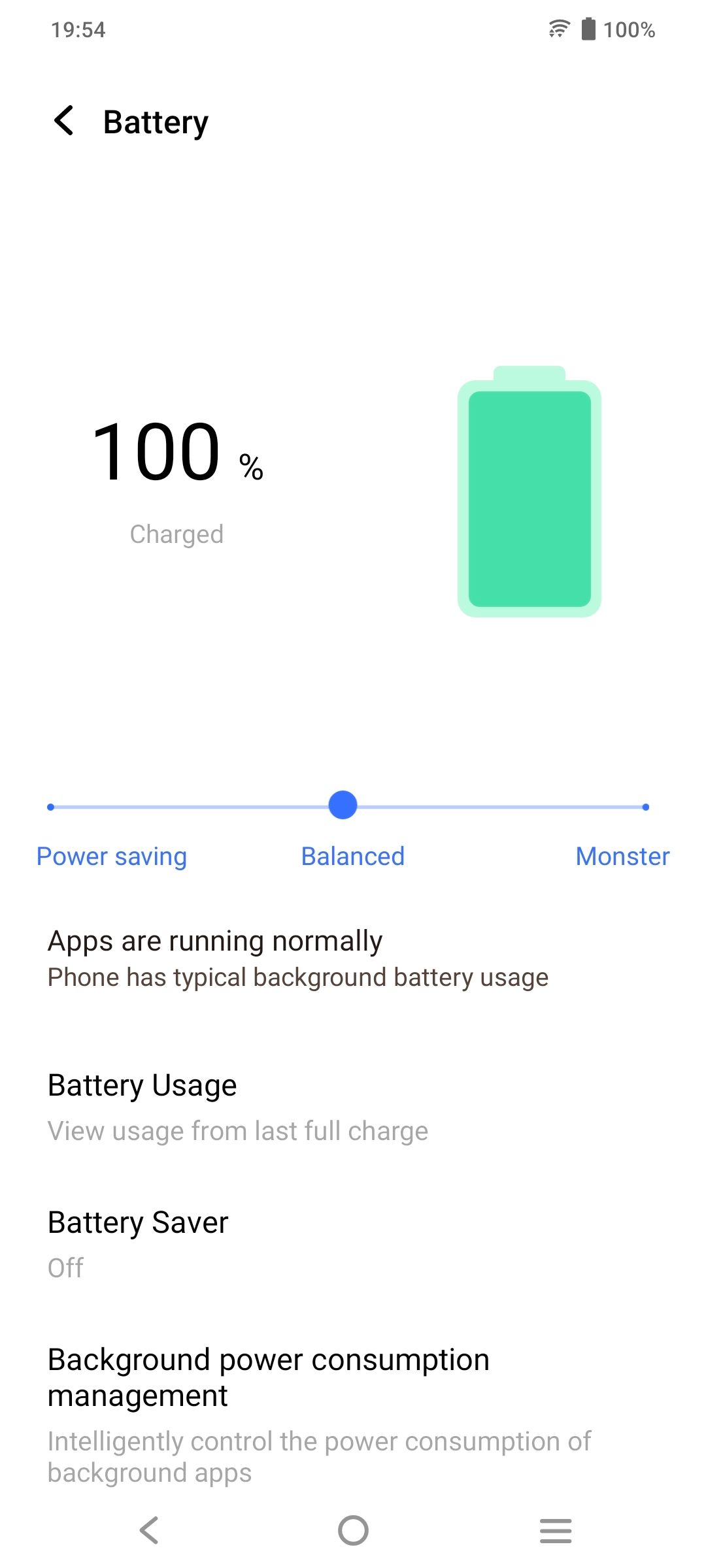Open Background power consumption management
Screen dimensions: 706x1568
tap(319, 1413)
